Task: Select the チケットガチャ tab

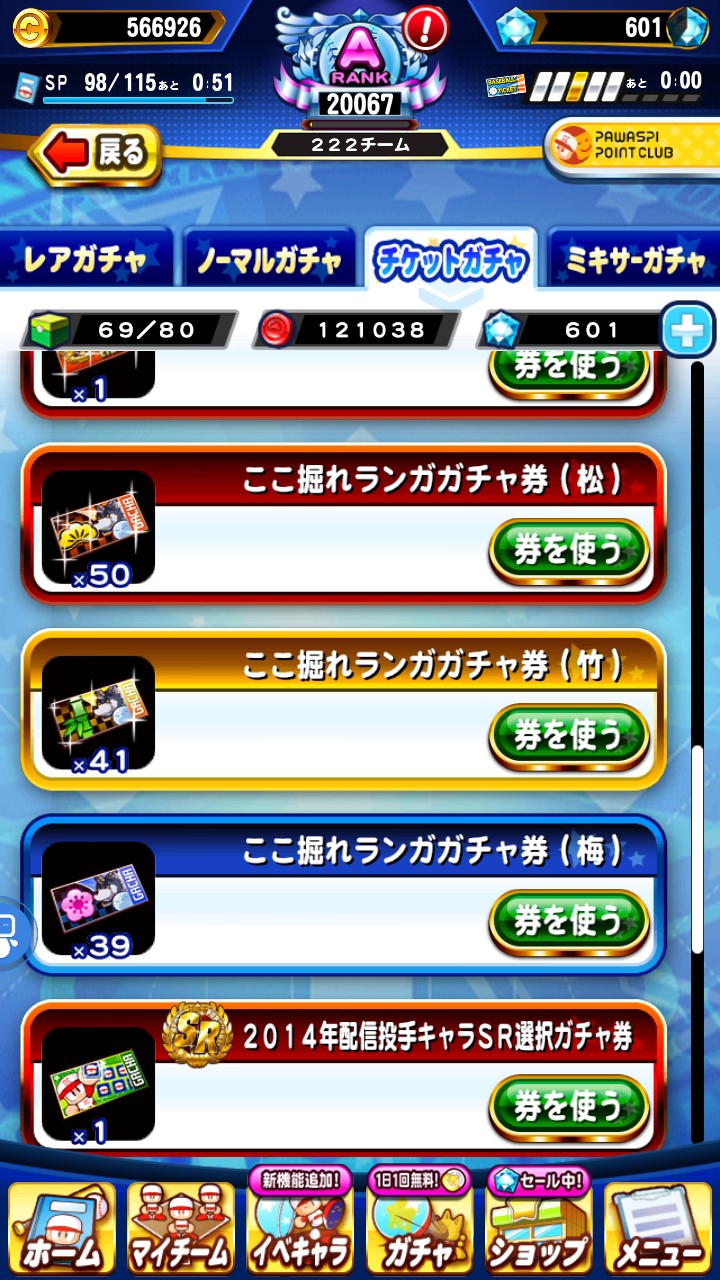Action: click(451, 260)
